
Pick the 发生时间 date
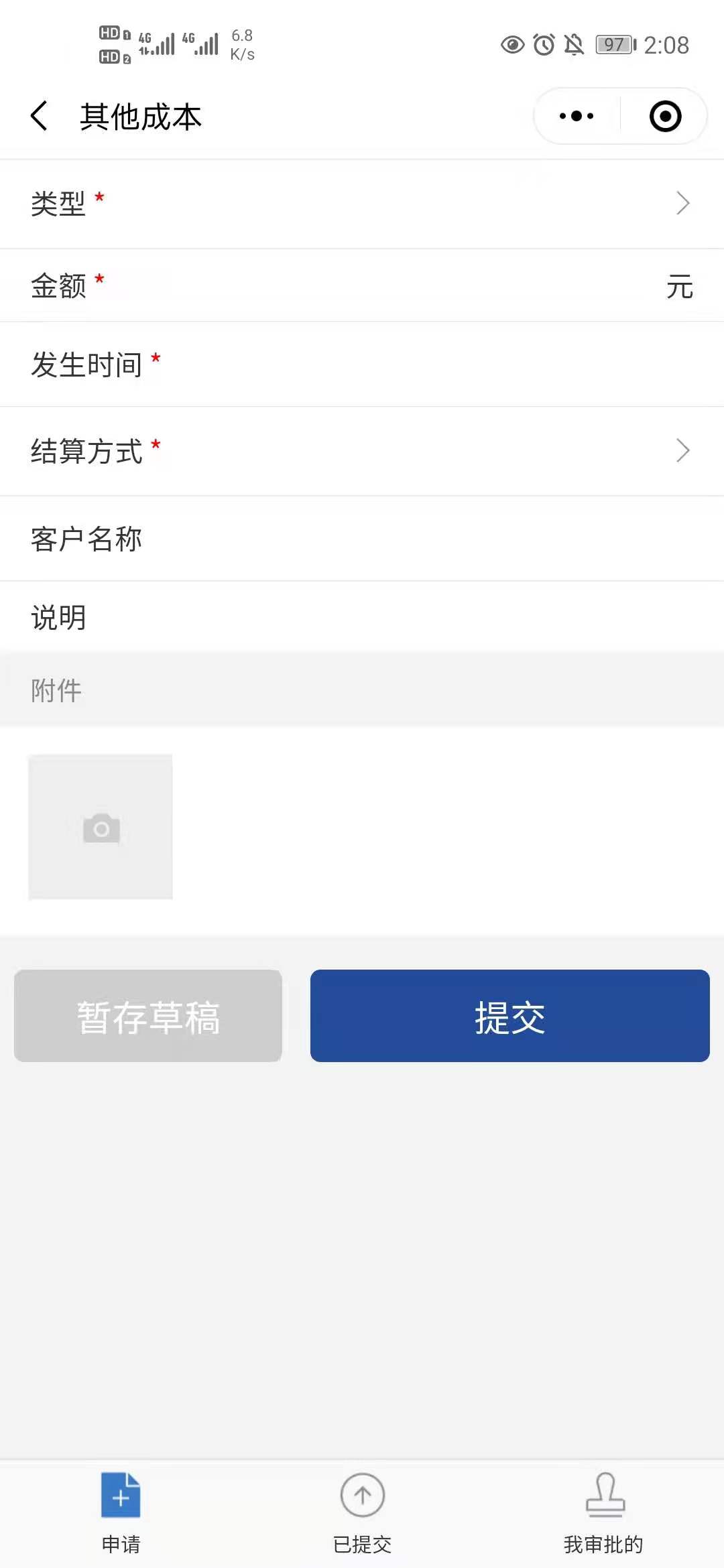pos(402,365)
